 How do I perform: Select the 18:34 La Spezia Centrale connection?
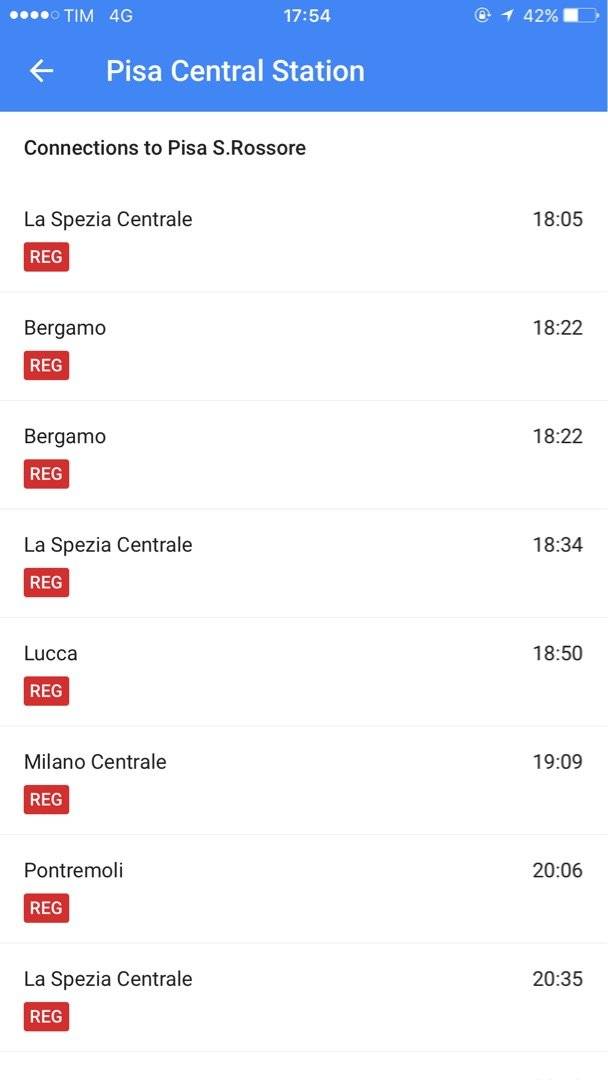(304, 563)
